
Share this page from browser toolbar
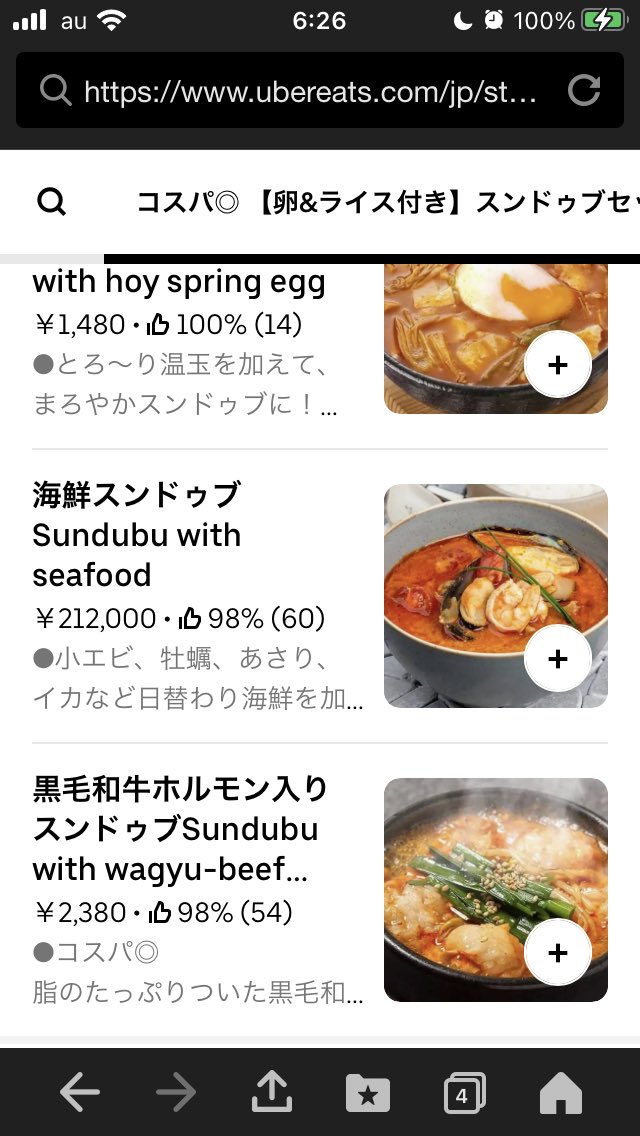pos(271,1093)
